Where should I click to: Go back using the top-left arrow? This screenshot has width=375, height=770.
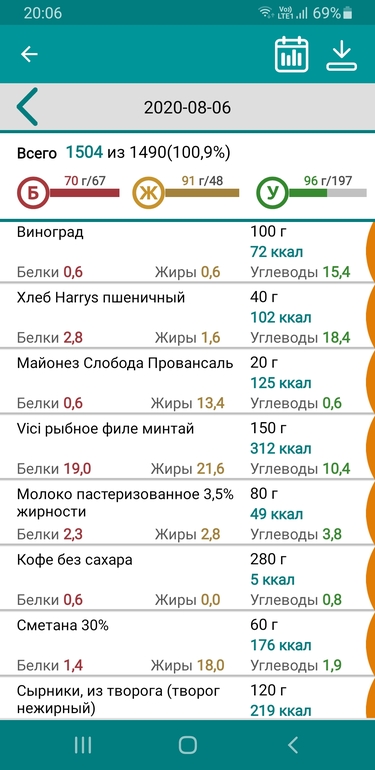point(29,54)
